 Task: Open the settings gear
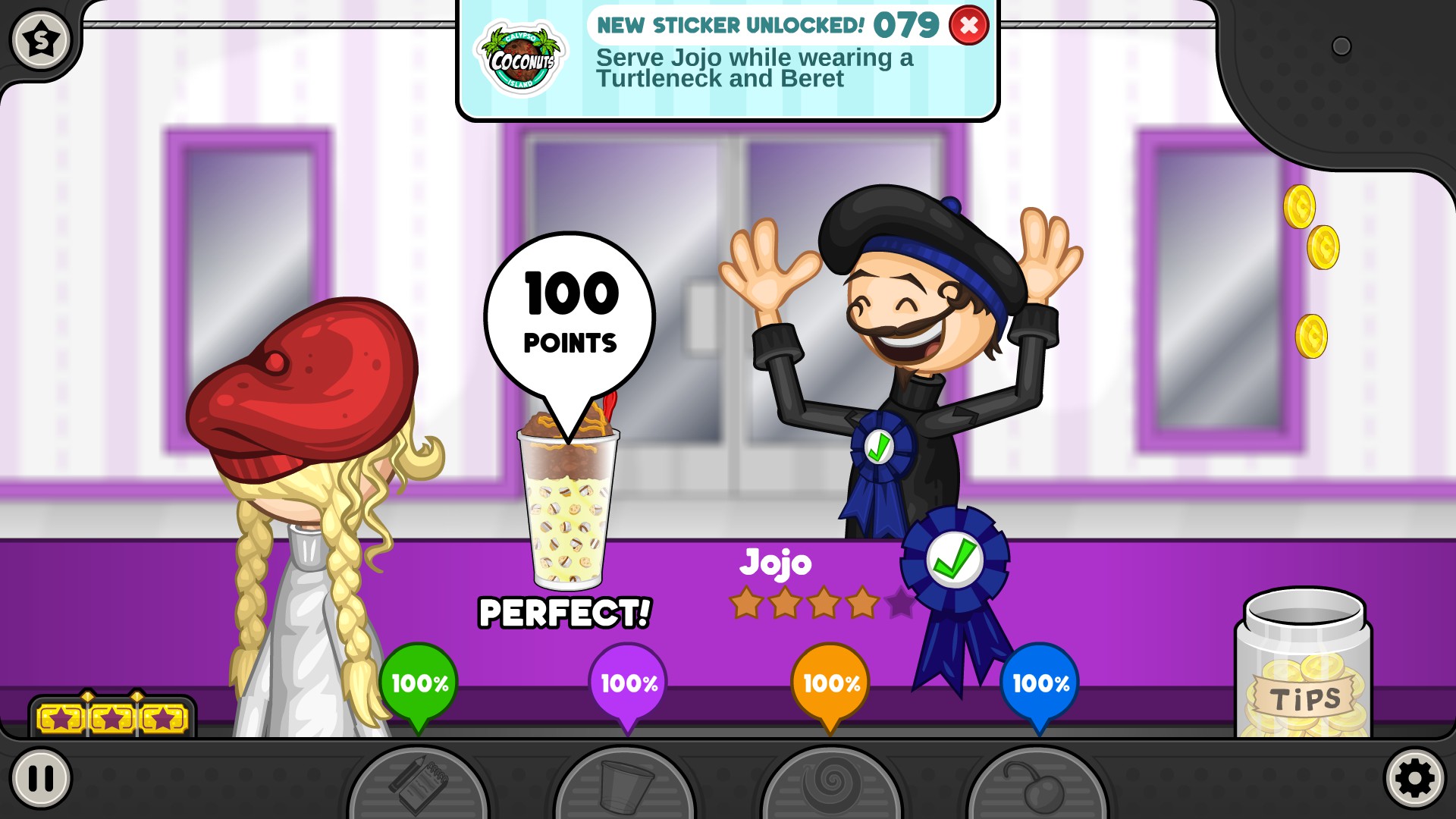pyautogui.click(x=1414, y=778)
